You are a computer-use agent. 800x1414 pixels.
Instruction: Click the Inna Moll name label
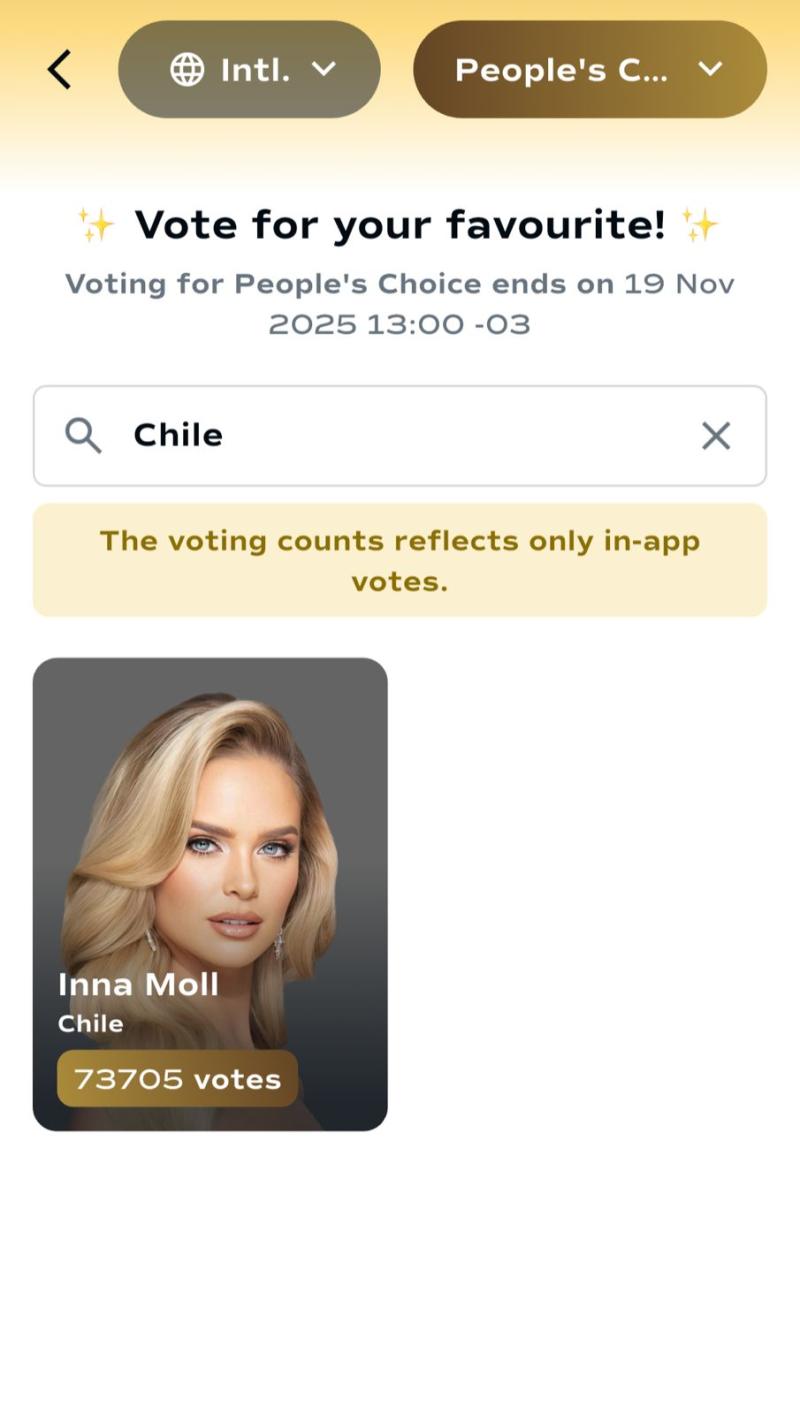pyautogui.click(x=139, y=984)
